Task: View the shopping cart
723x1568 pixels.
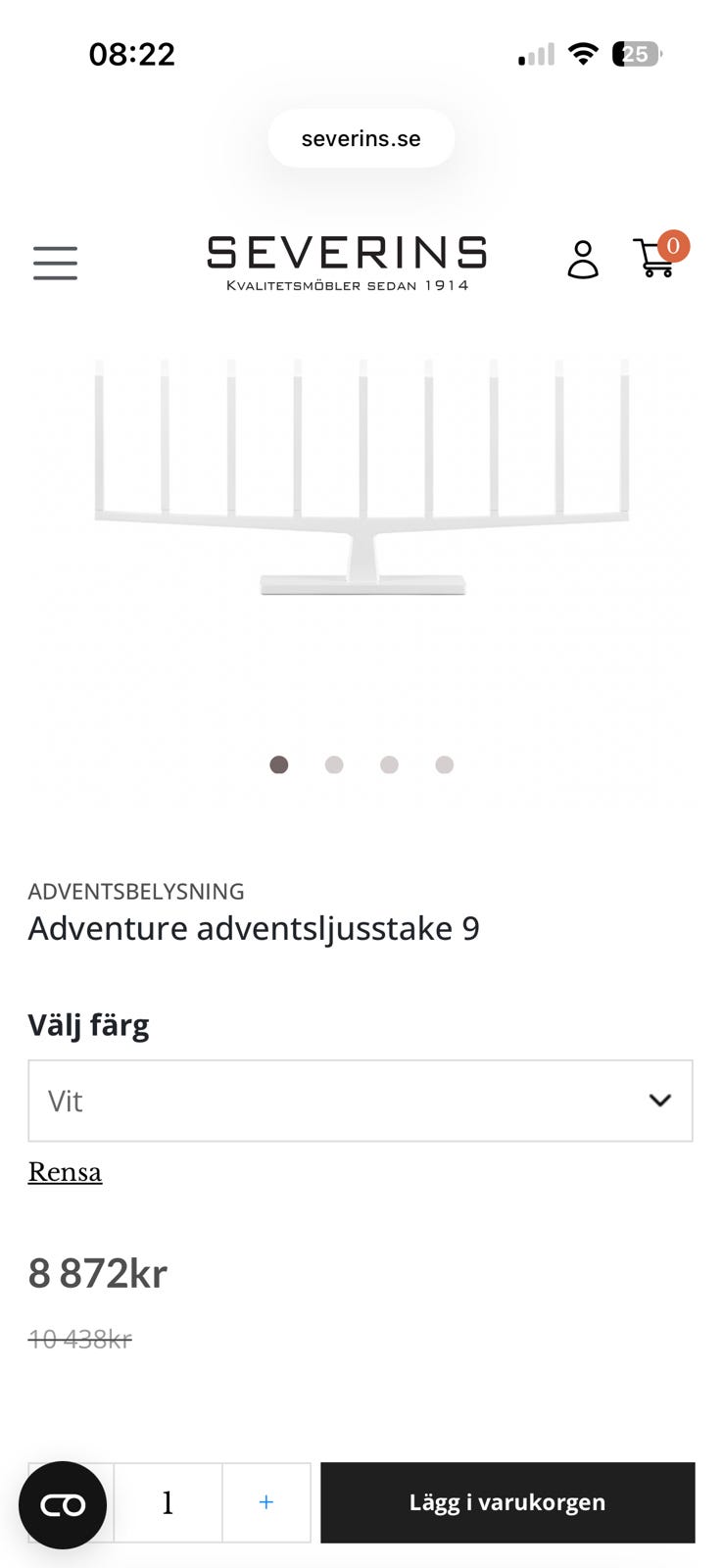Action: click(652, 262)
